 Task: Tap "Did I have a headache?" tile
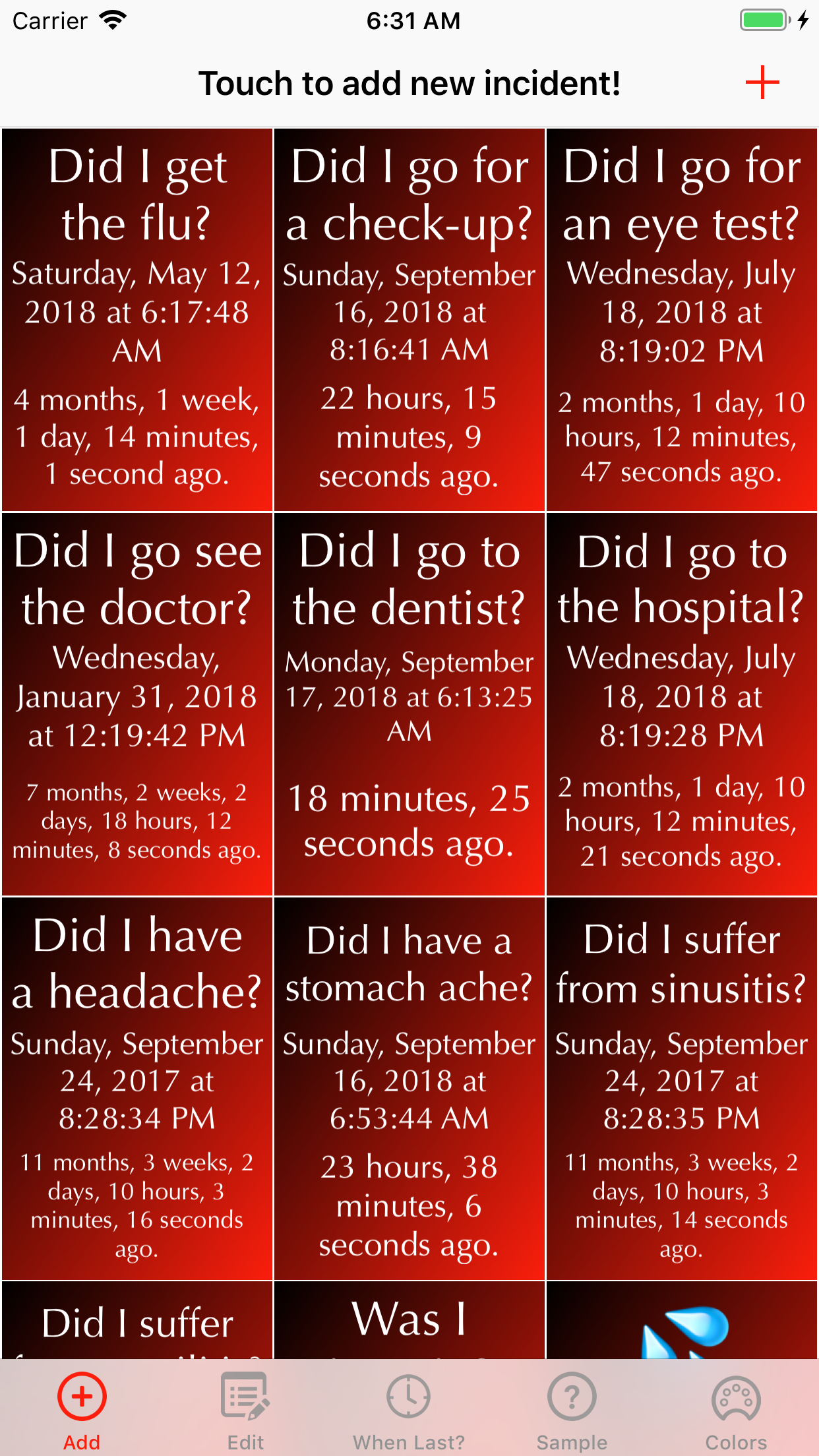tap(137, 1088)
